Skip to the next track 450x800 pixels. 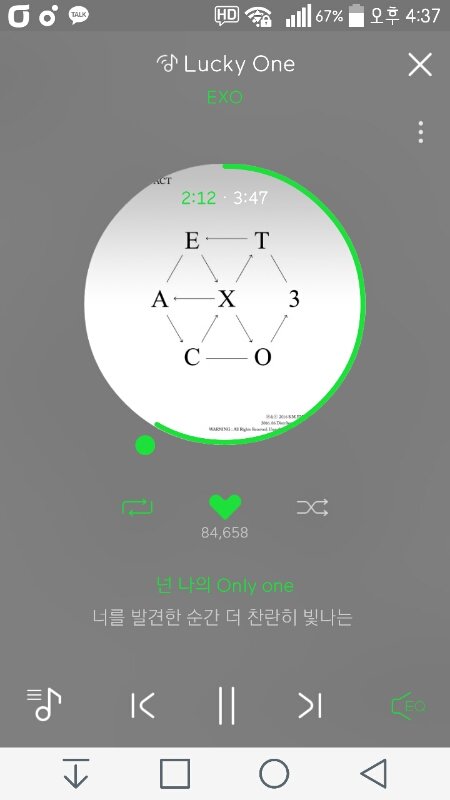pyautogui.click(x=310, y=706)
